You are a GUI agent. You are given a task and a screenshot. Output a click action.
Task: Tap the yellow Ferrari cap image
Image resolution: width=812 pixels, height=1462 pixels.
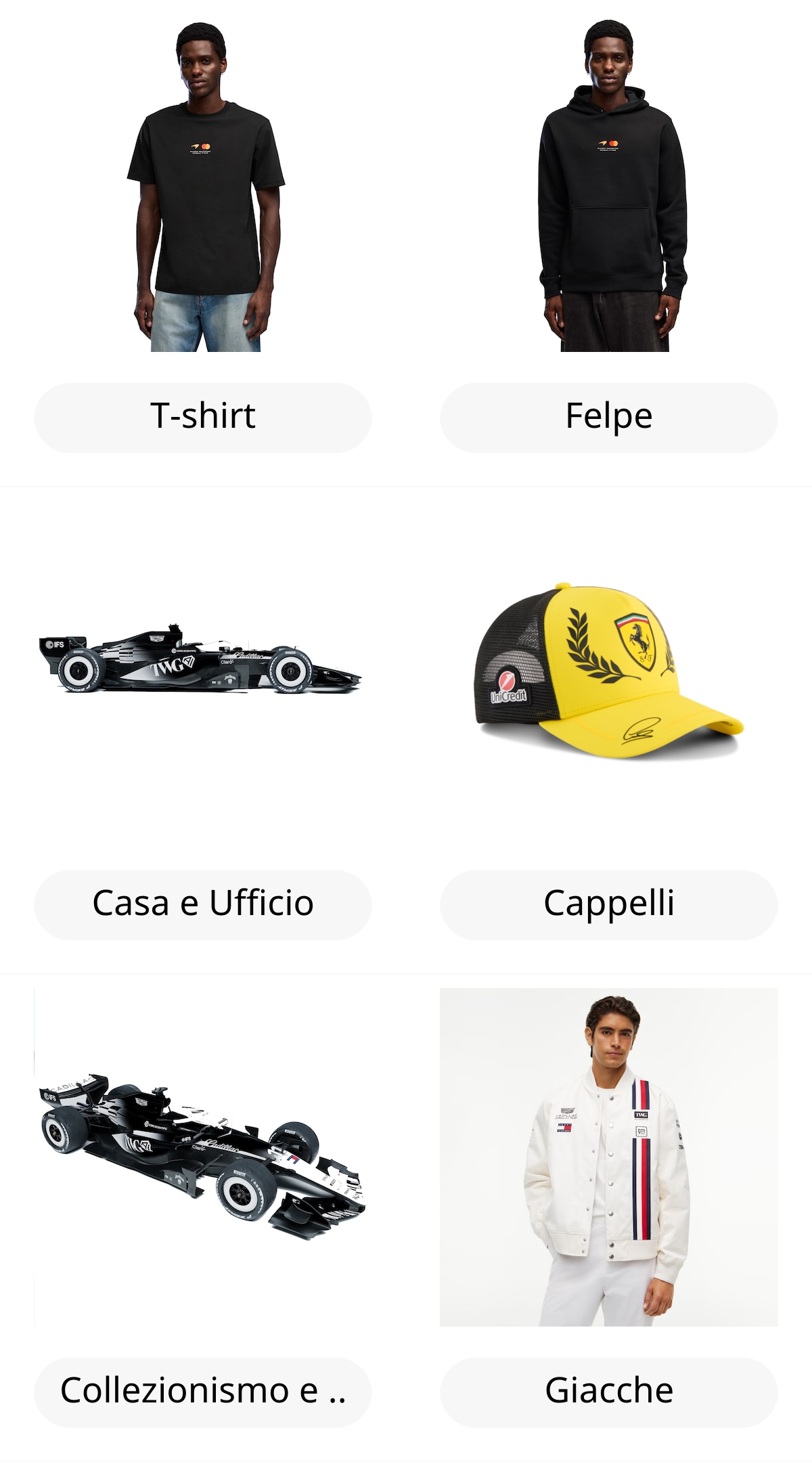click(609, 670)
